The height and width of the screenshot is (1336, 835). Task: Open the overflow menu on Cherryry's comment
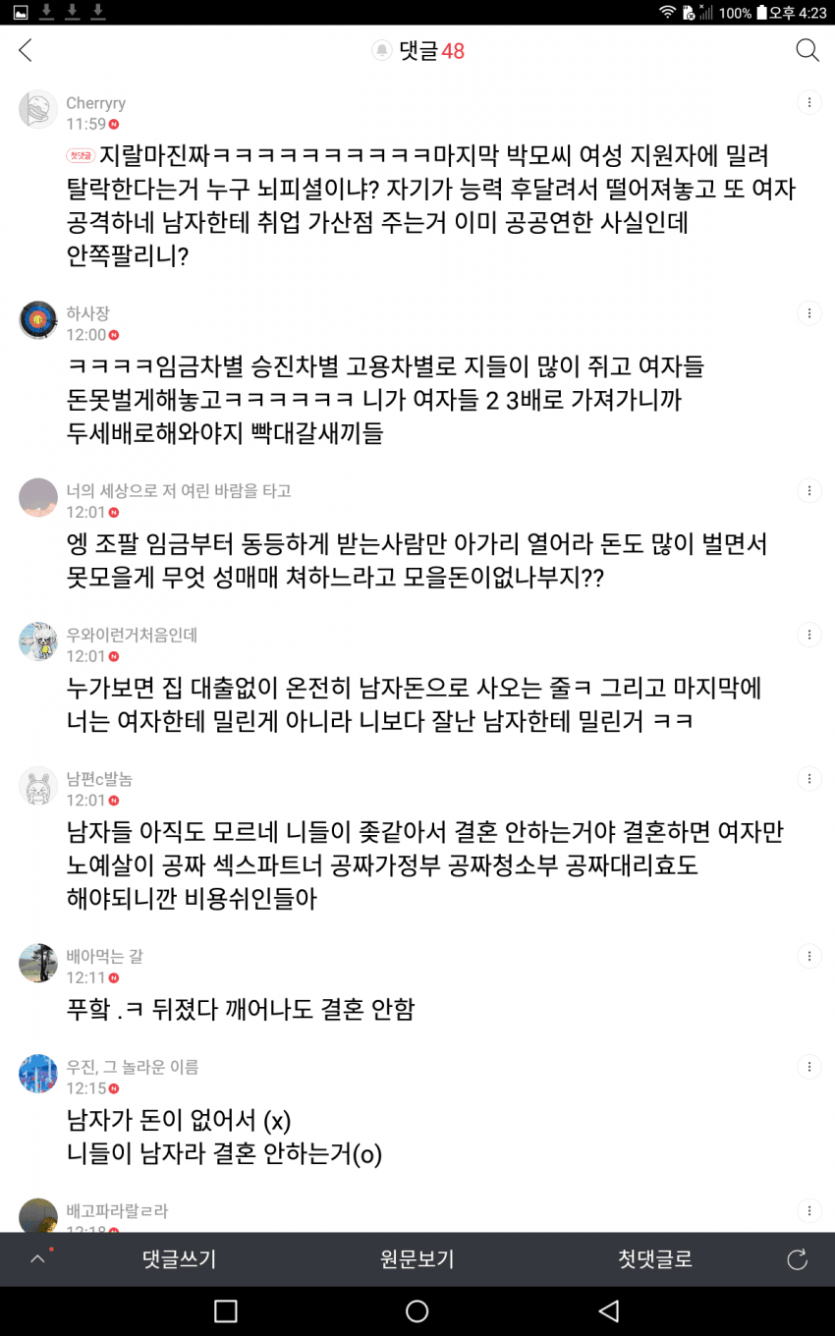point(808,103)
